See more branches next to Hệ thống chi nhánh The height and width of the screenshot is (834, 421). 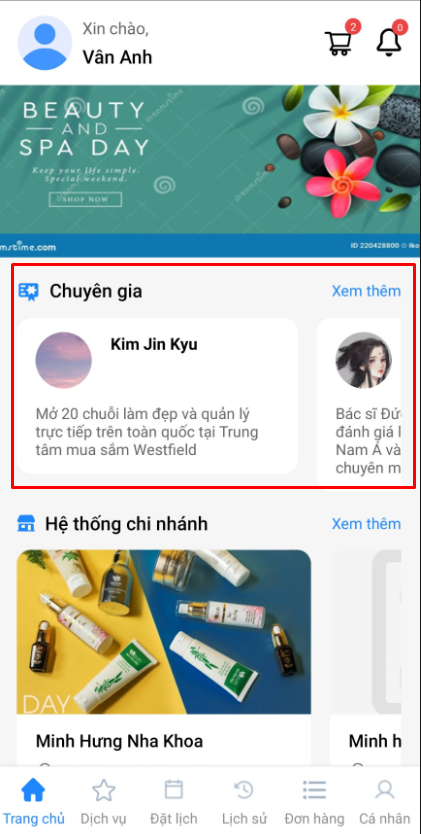coord(366,524)
